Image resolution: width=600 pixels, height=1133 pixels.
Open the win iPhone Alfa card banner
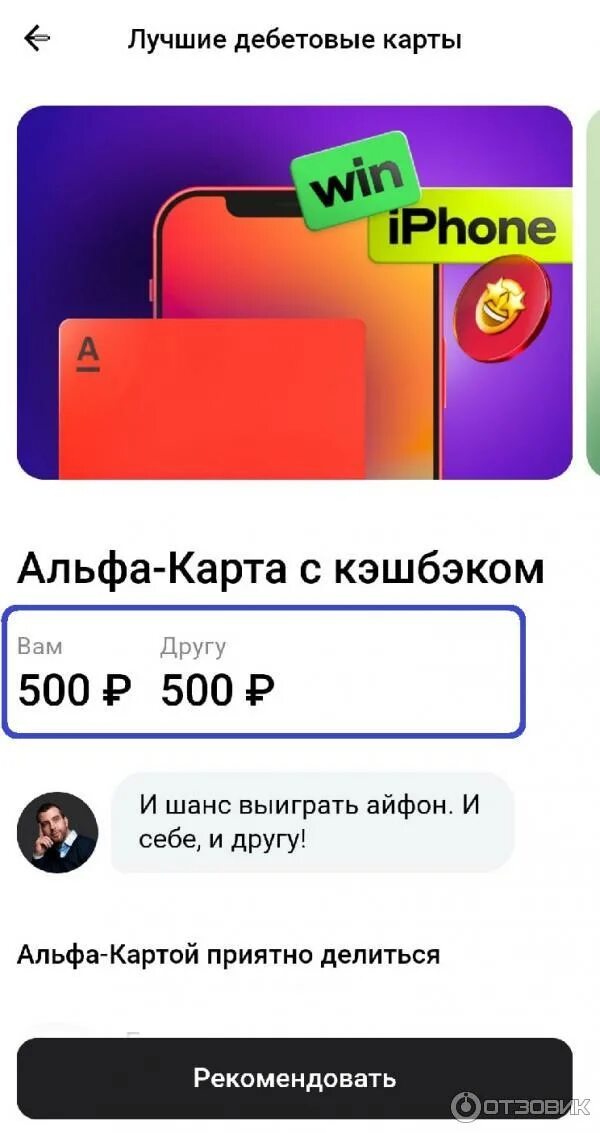click(295, 293)
